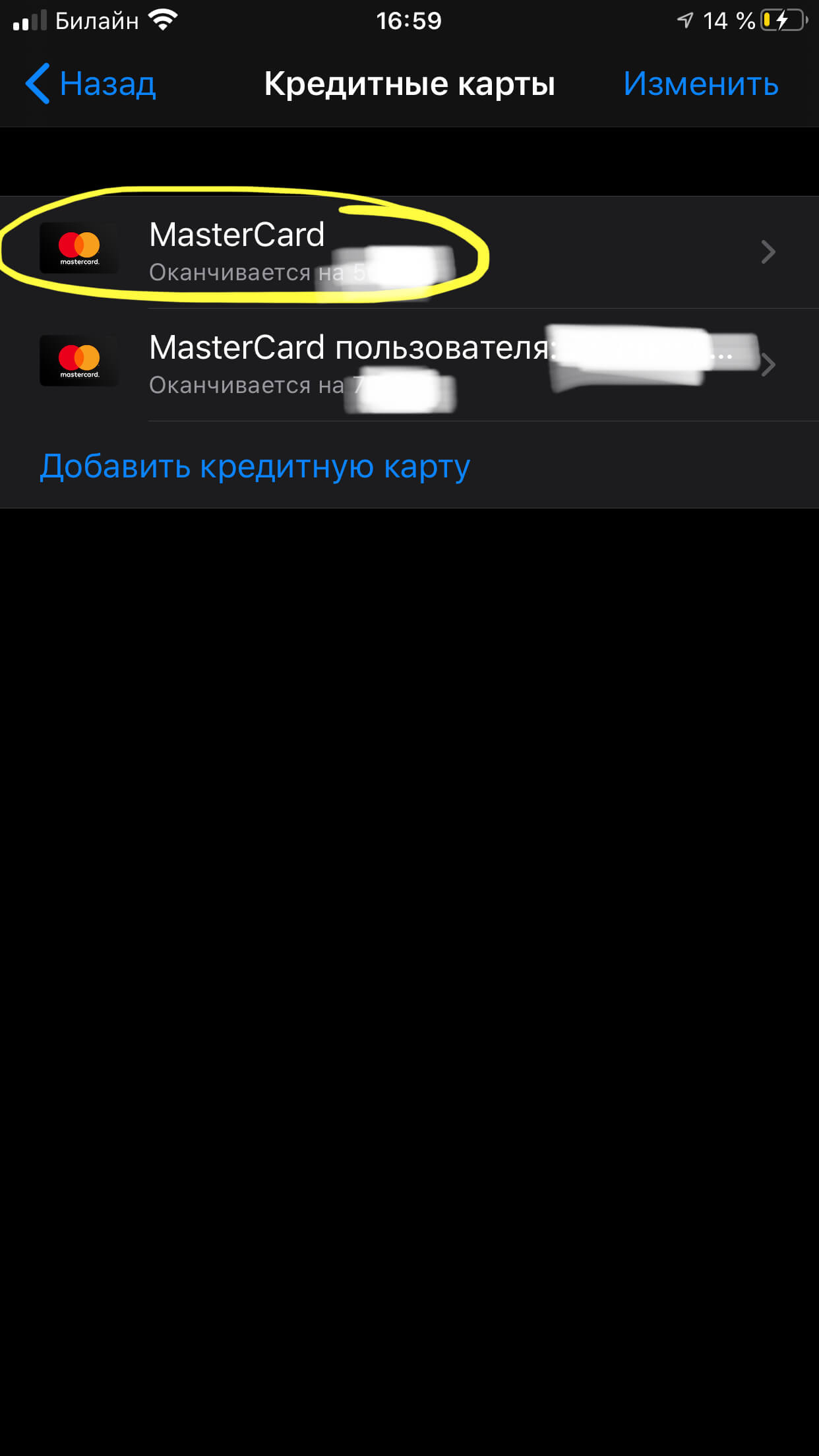Tap Добавить кредитную карту
Image resolution: width=819 pixels, height=1456 pixels.
tap(255, 466)
